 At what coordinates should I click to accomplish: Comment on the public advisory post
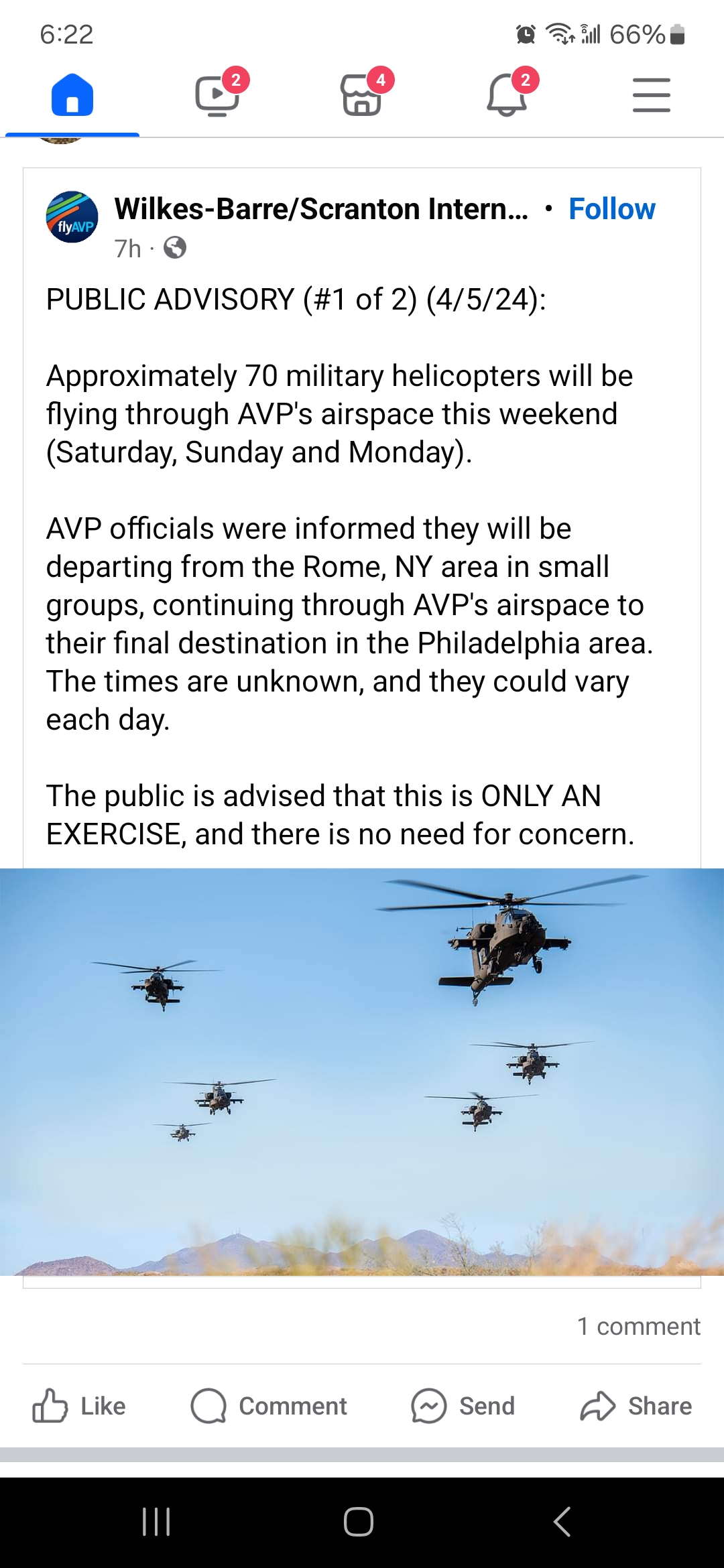point(269,1406)
